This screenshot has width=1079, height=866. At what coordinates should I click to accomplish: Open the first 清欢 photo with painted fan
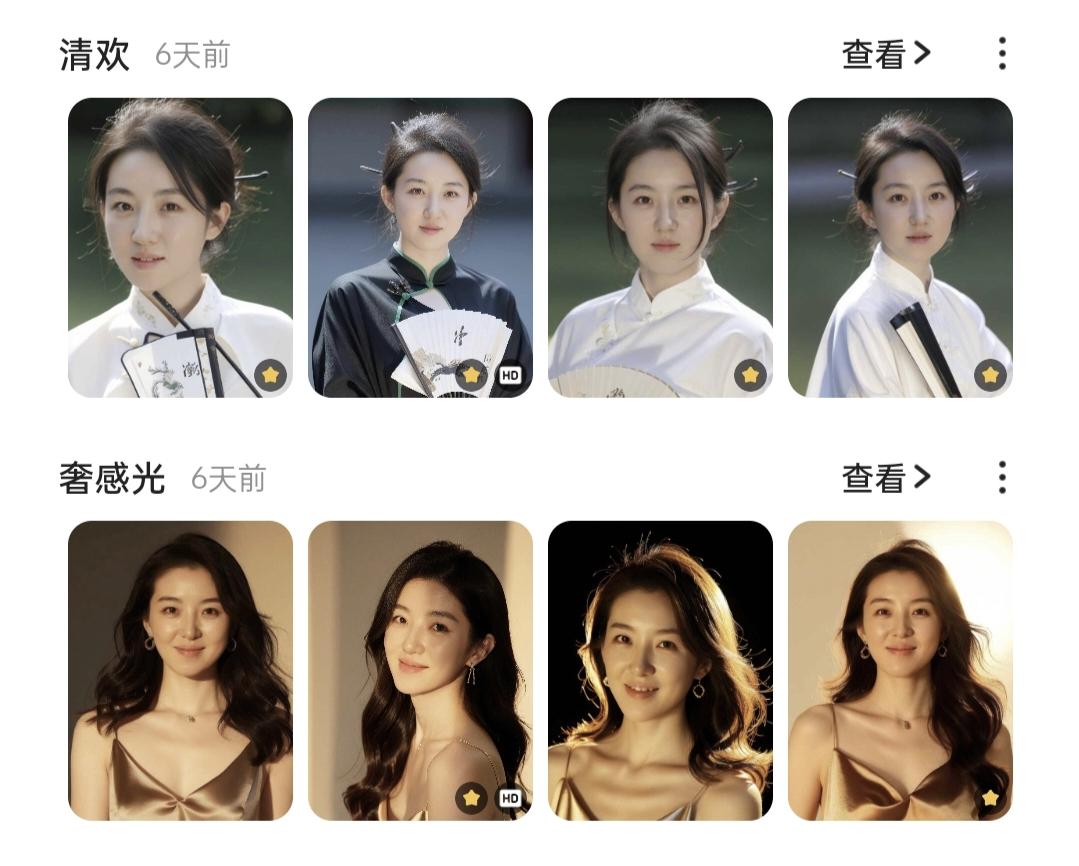(x=180, y=247)
